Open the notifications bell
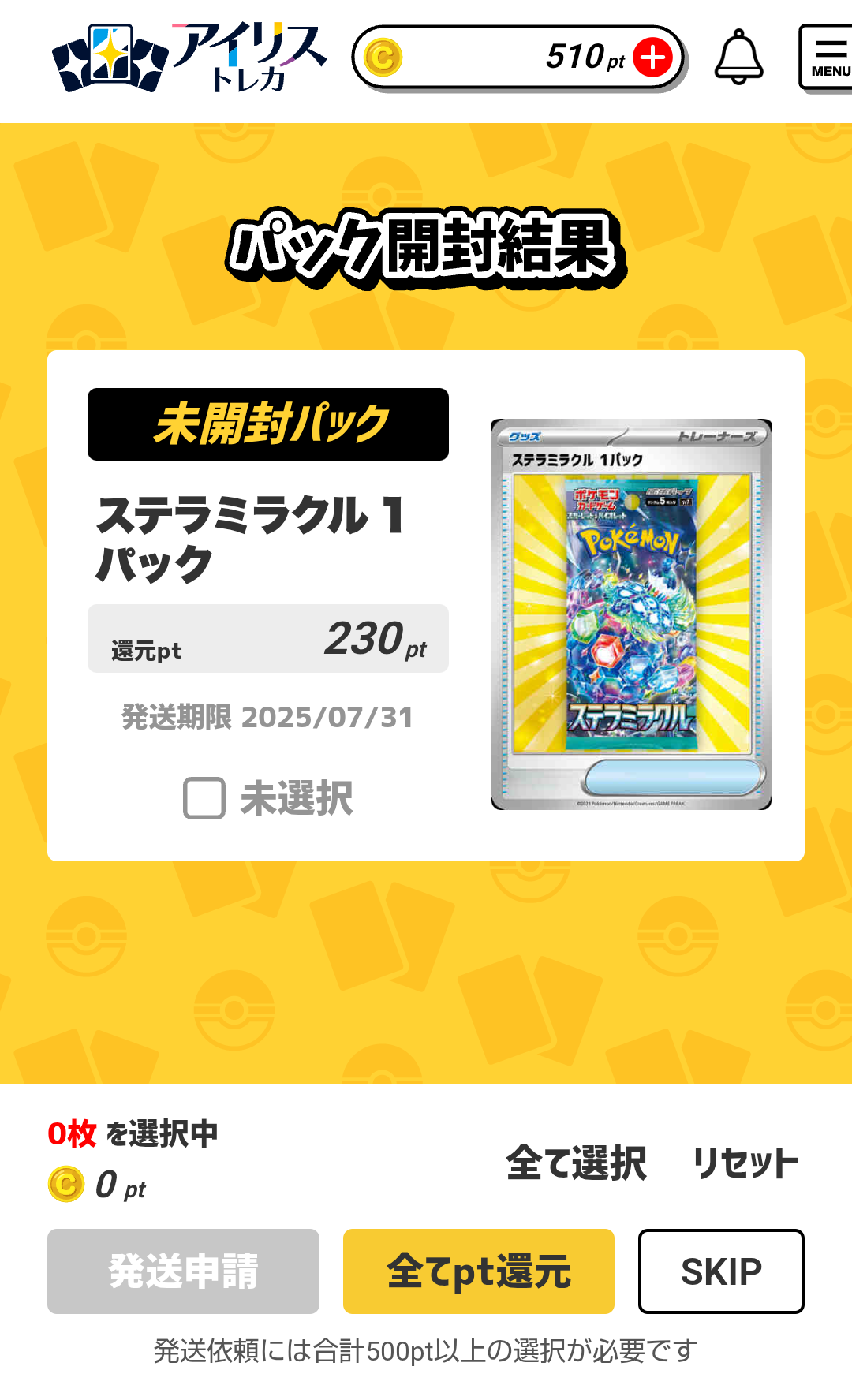The height and width of the screenshot is (1400, 852). pos(738,57)
